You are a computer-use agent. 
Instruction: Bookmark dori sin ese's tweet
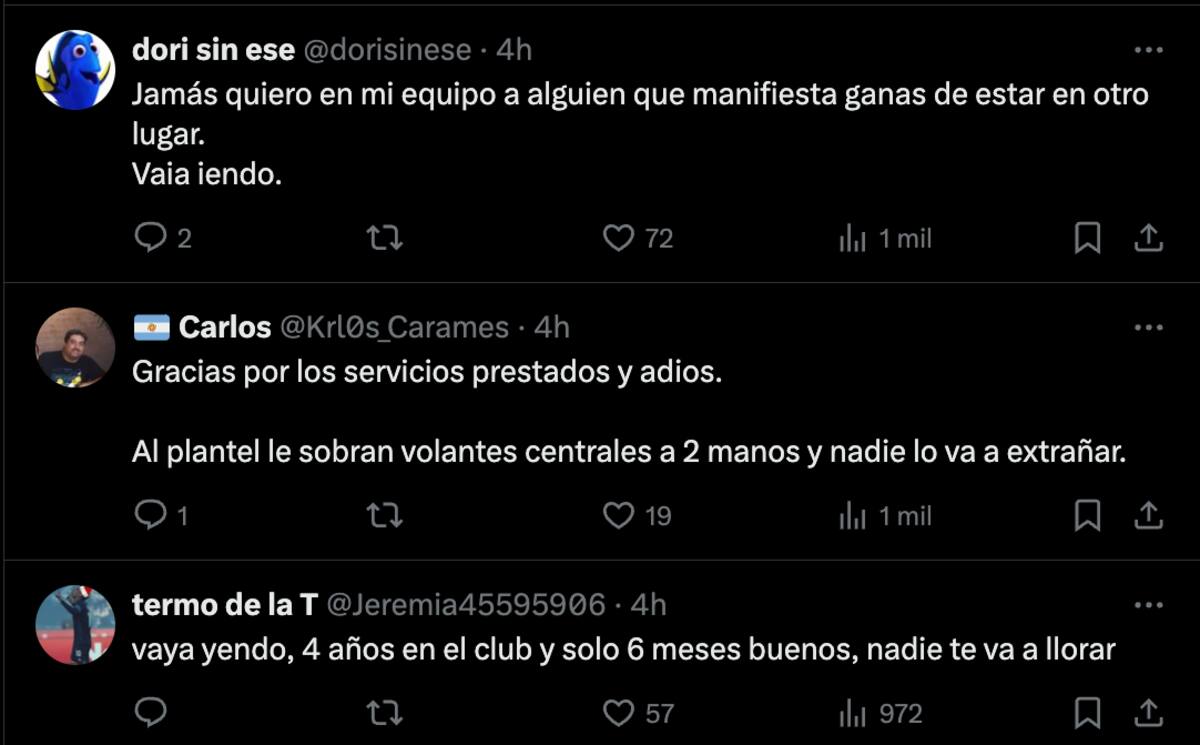1087,238
